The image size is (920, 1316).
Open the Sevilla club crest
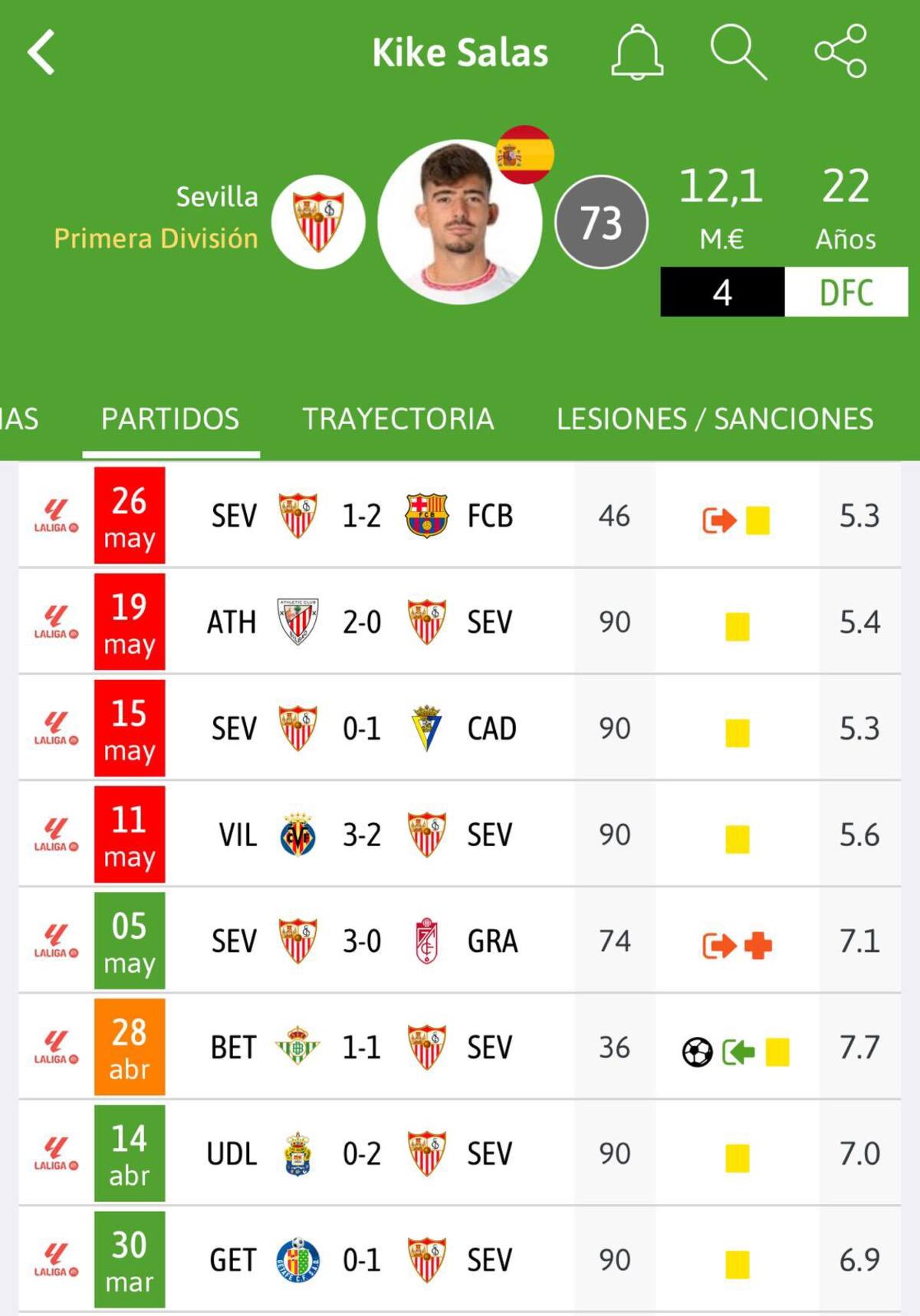[x=318, y=222]
